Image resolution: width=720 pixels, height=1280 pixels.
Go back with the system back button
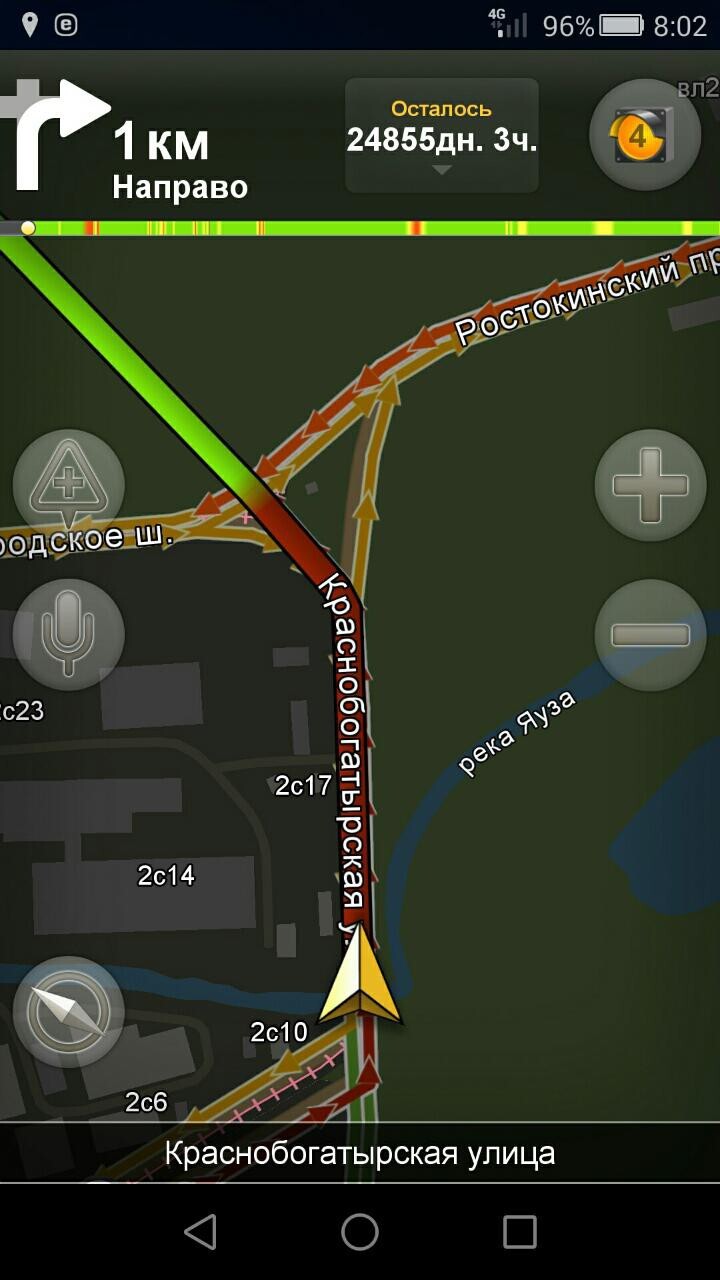pos(201,1232)
